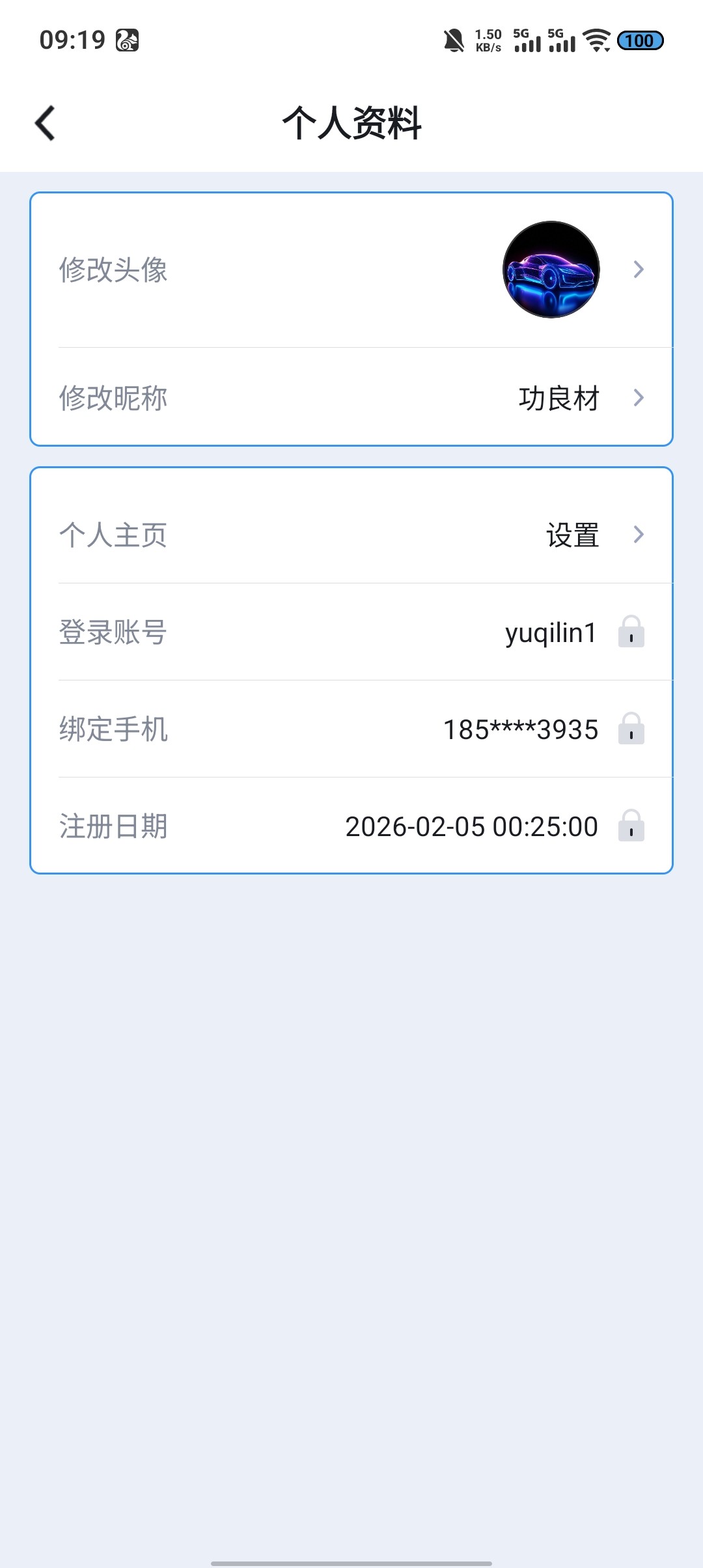Open the 修改头像 row

pos(351,270)
